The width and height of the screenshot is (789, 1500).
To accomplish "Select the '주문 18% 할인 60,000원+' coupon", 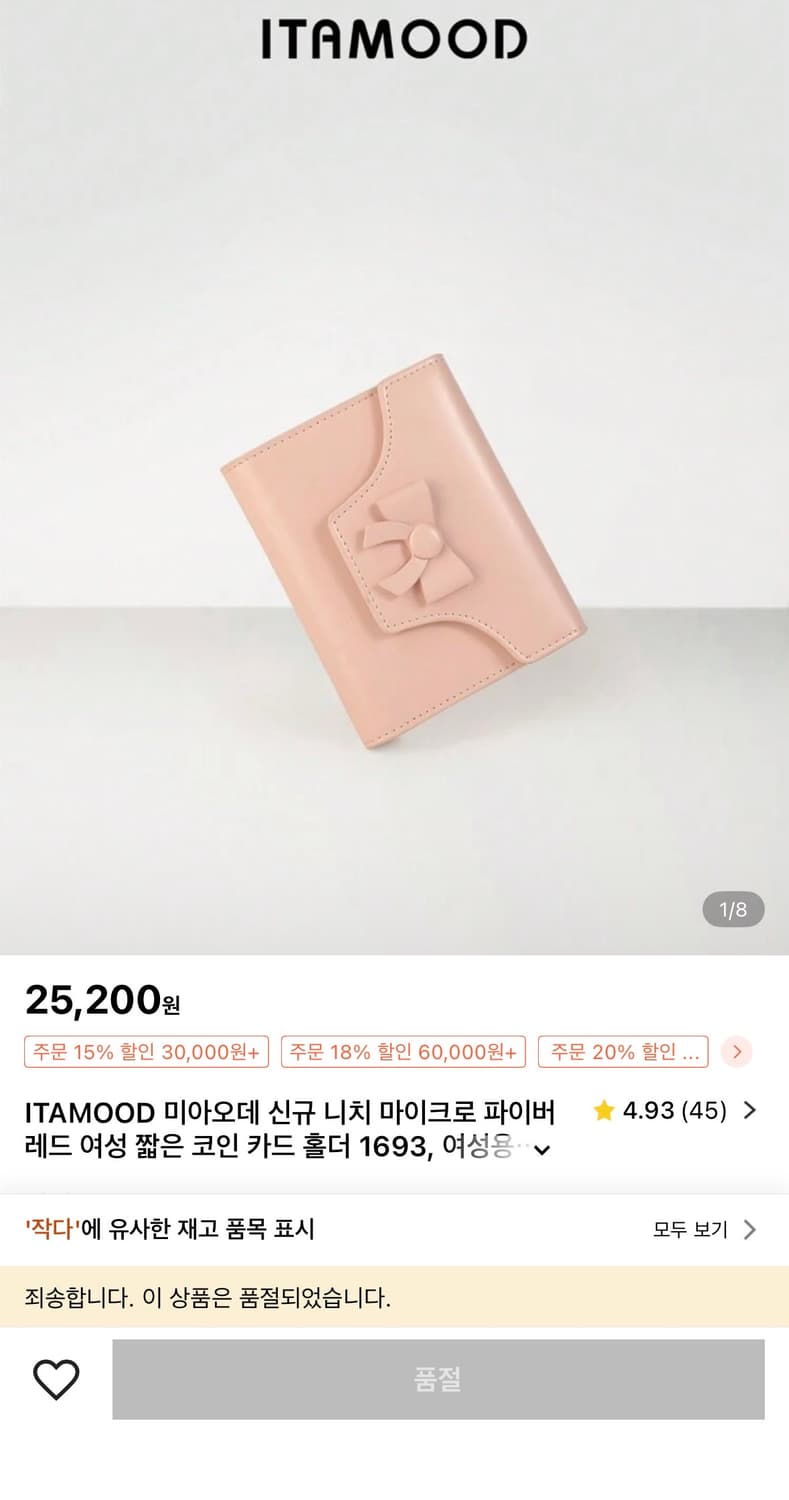I will point(404,1052).
